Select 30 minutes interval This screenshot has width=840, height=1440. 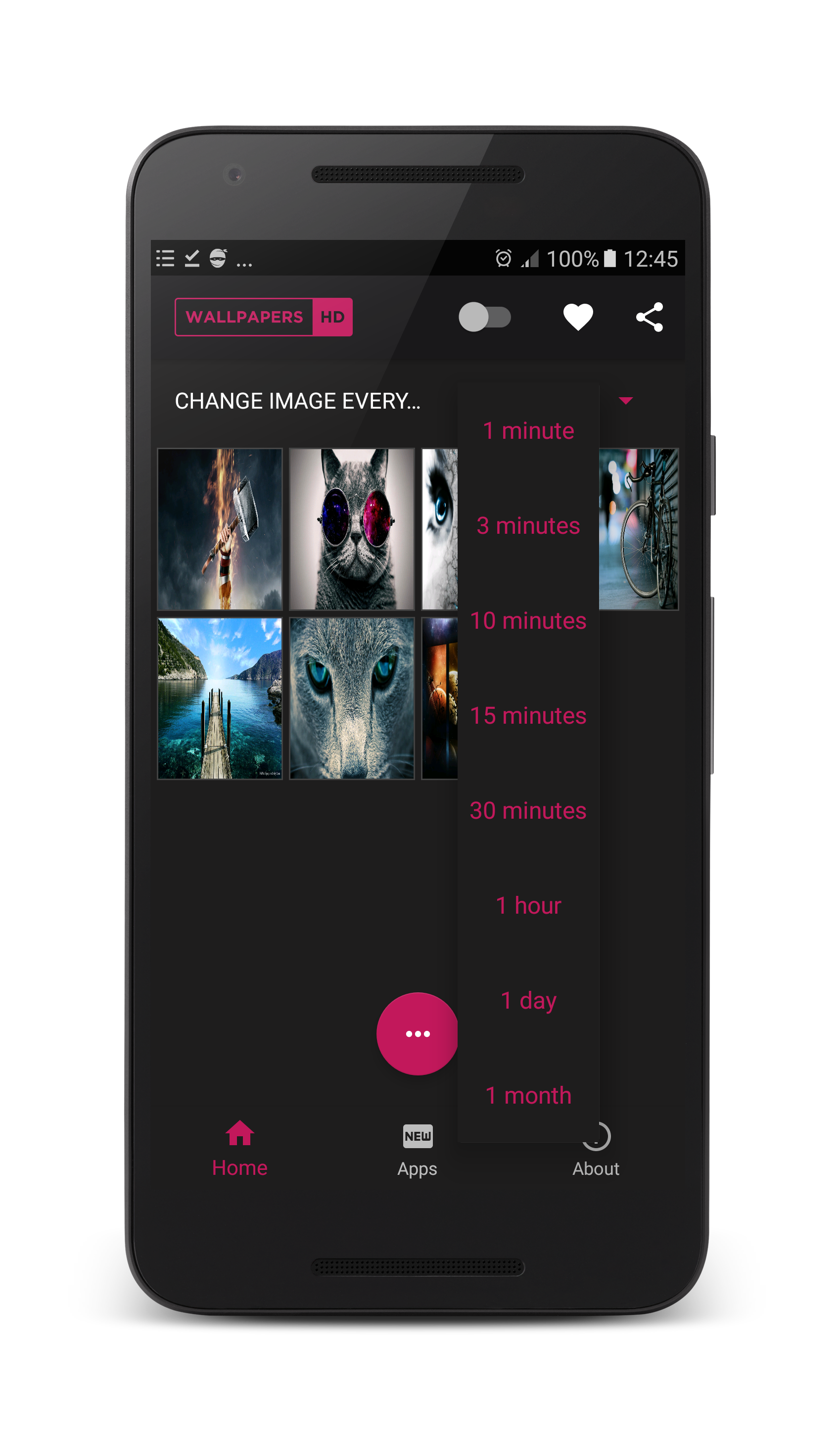(528, 810)
